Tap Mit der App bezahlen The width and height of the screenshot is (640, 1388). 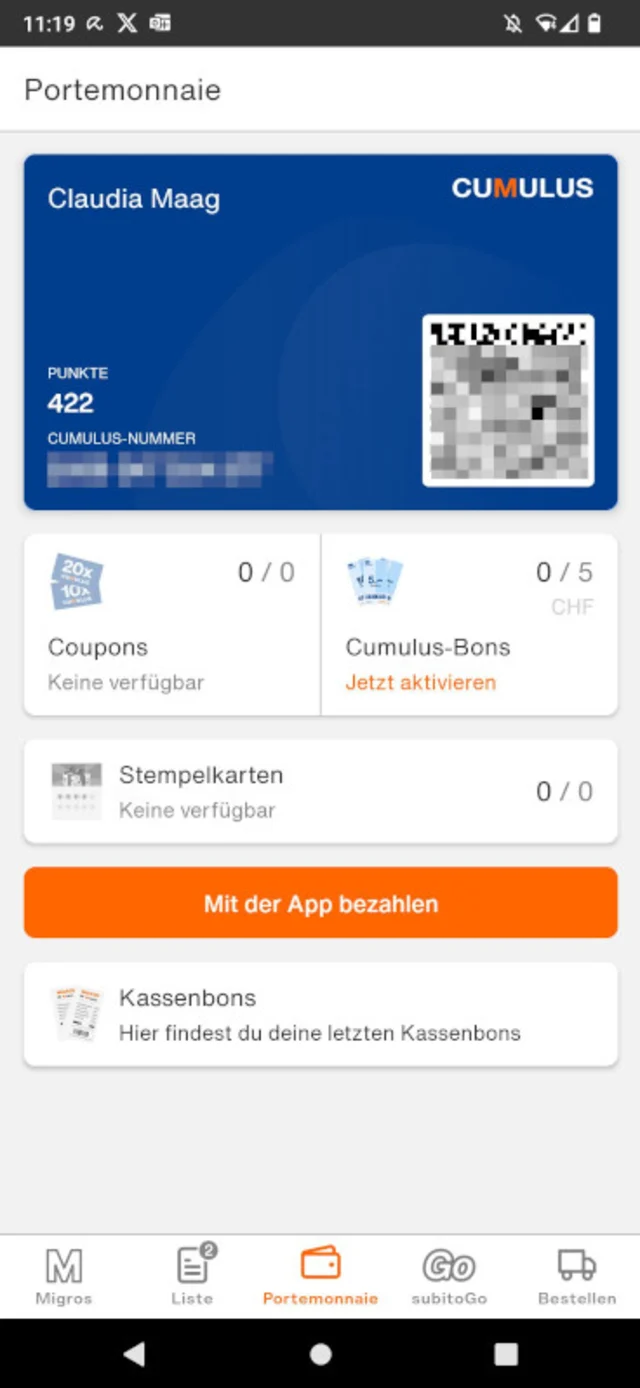coord(320,903)
